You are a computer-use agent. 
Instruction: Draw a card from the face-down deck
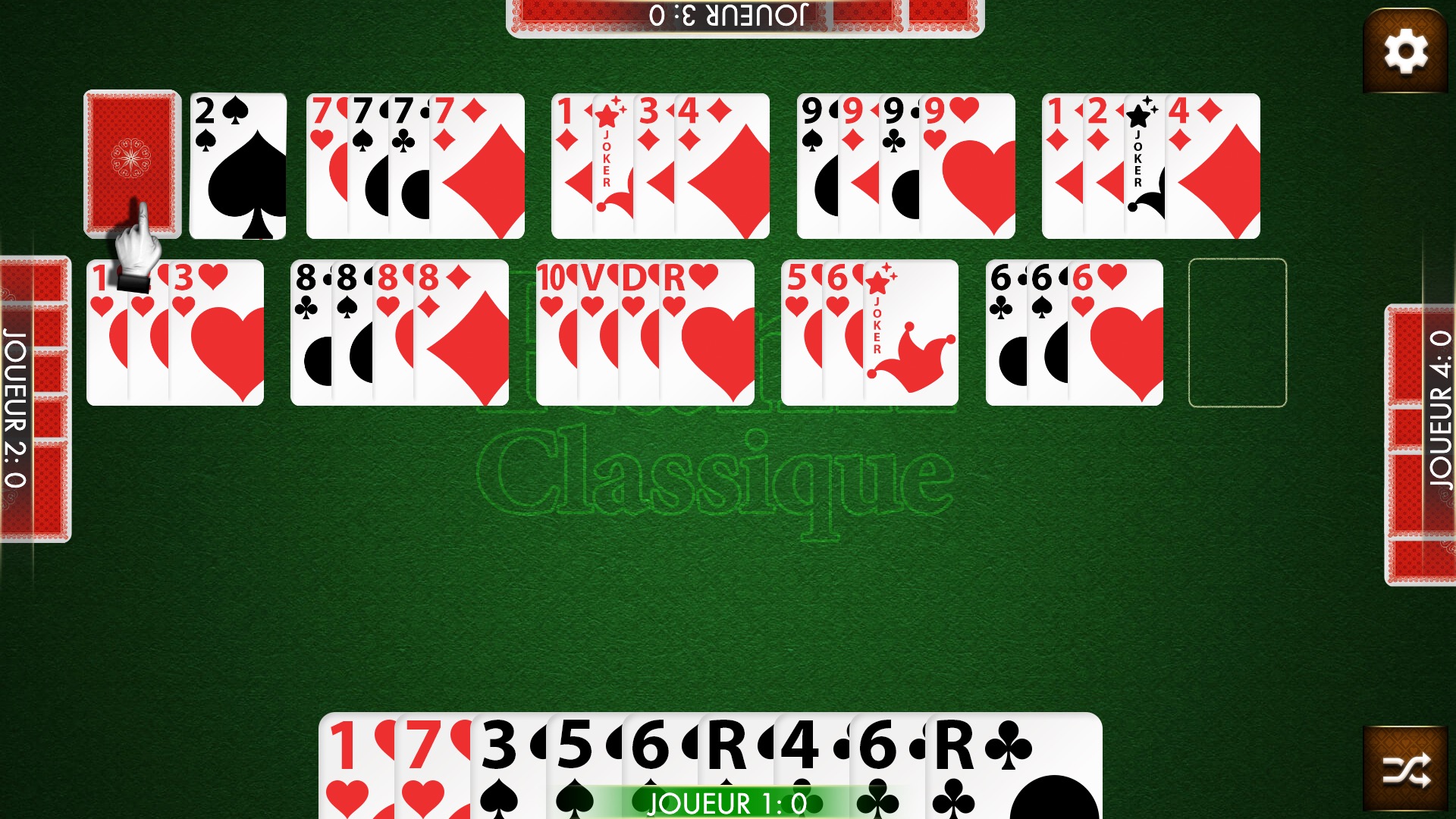[132, 163]
